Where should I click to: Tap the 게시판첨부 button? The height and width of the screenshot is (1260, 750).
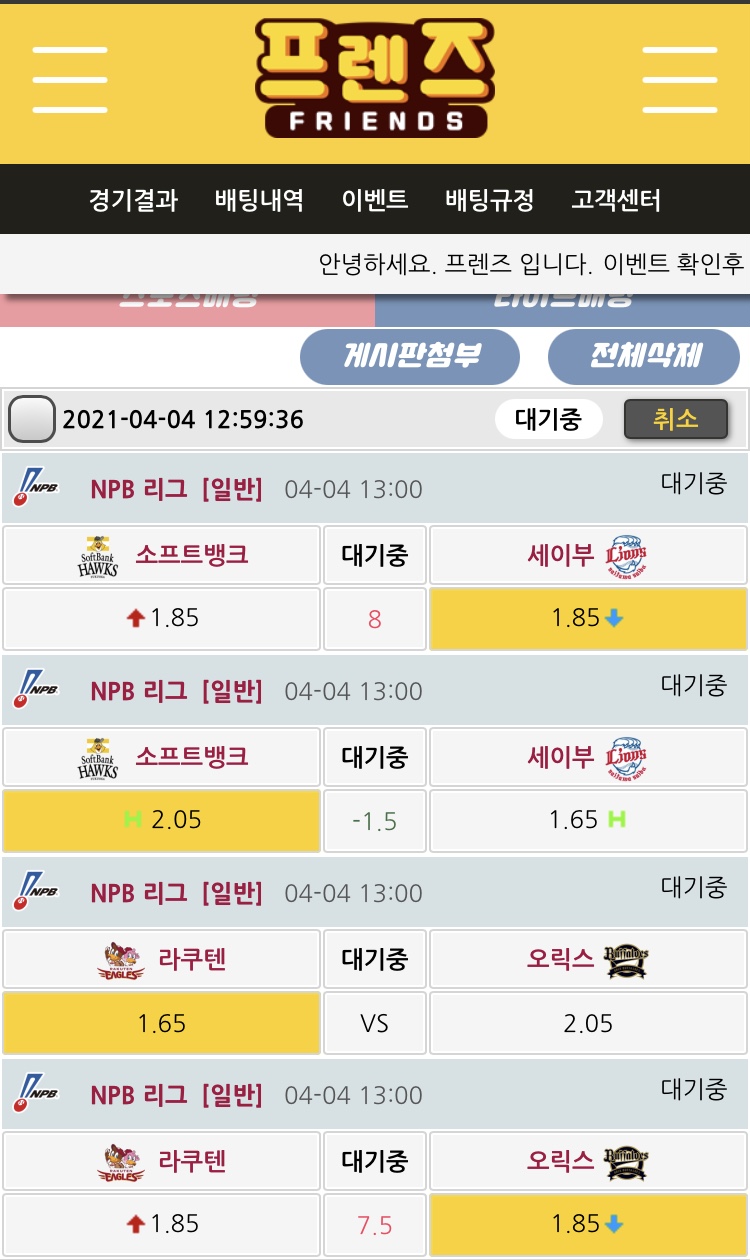pos(410,356)
